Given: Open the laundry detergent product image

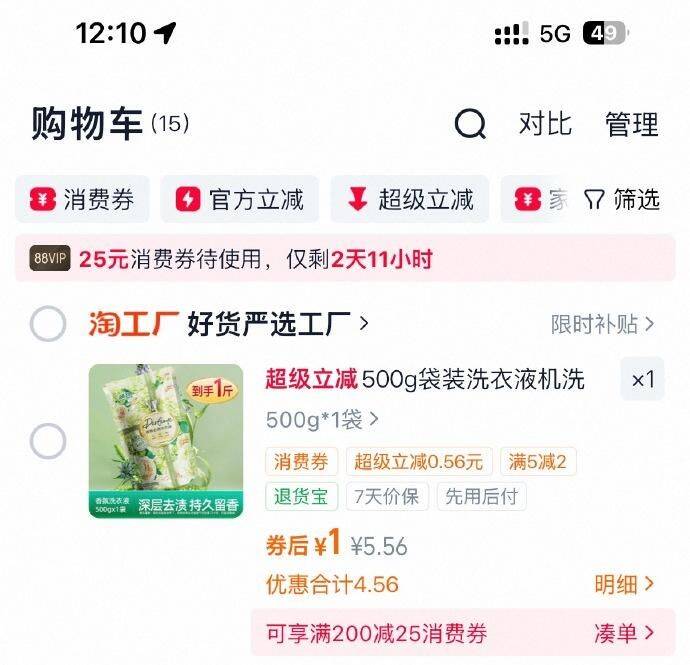Looking at the screenshot, I should [x=151, y=441].
